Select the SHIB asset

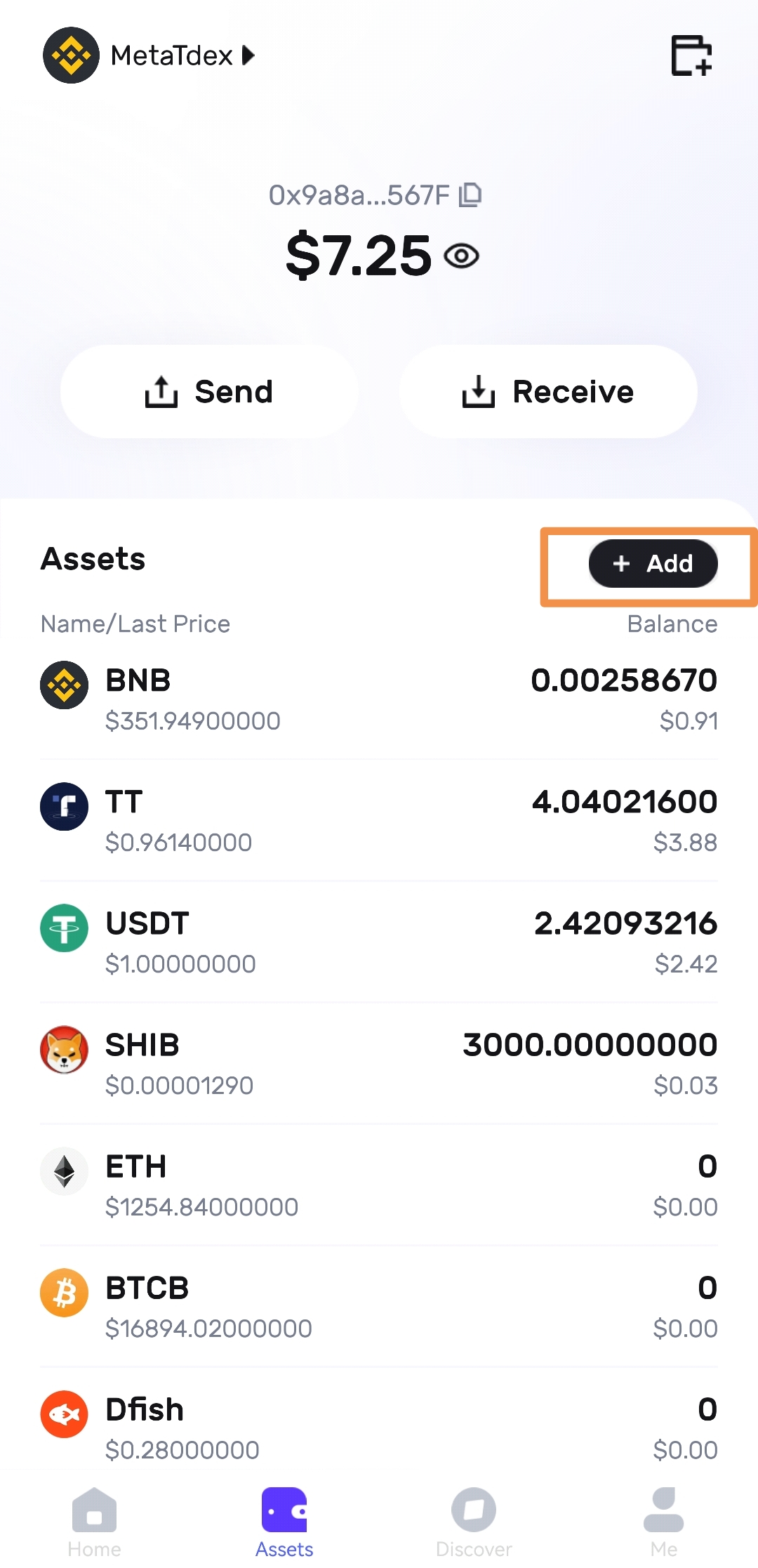(x=379, y=1064)
